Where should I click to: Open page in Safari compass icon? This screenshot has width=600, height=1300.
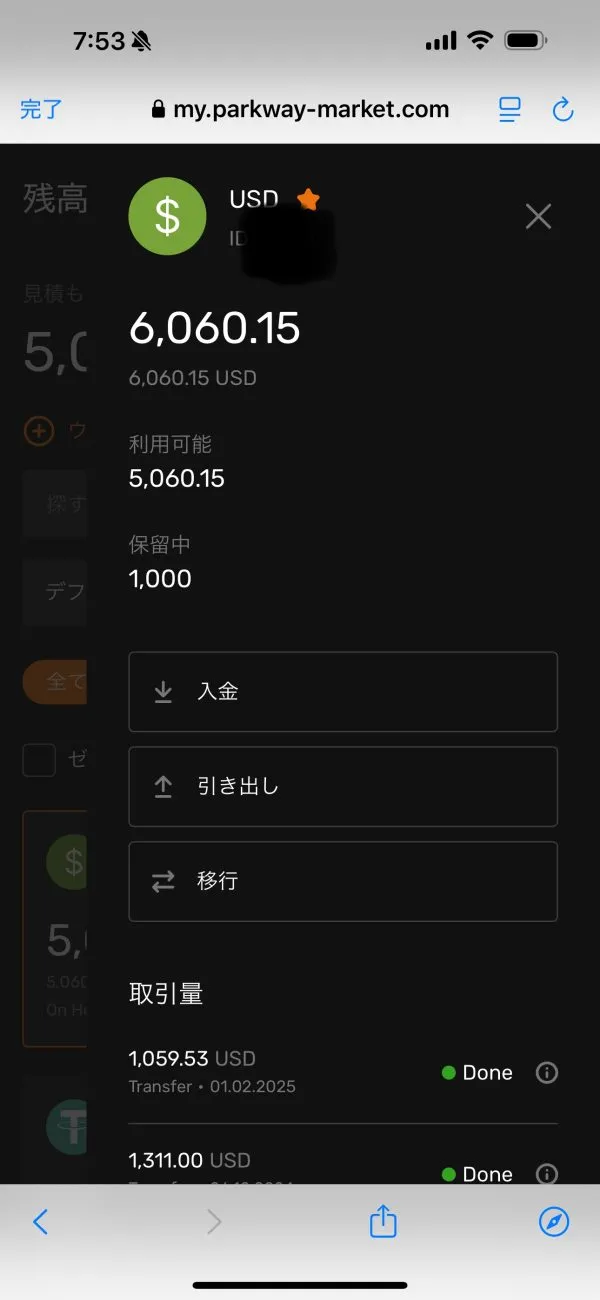pyautogui.click(x=553, y=1221)
